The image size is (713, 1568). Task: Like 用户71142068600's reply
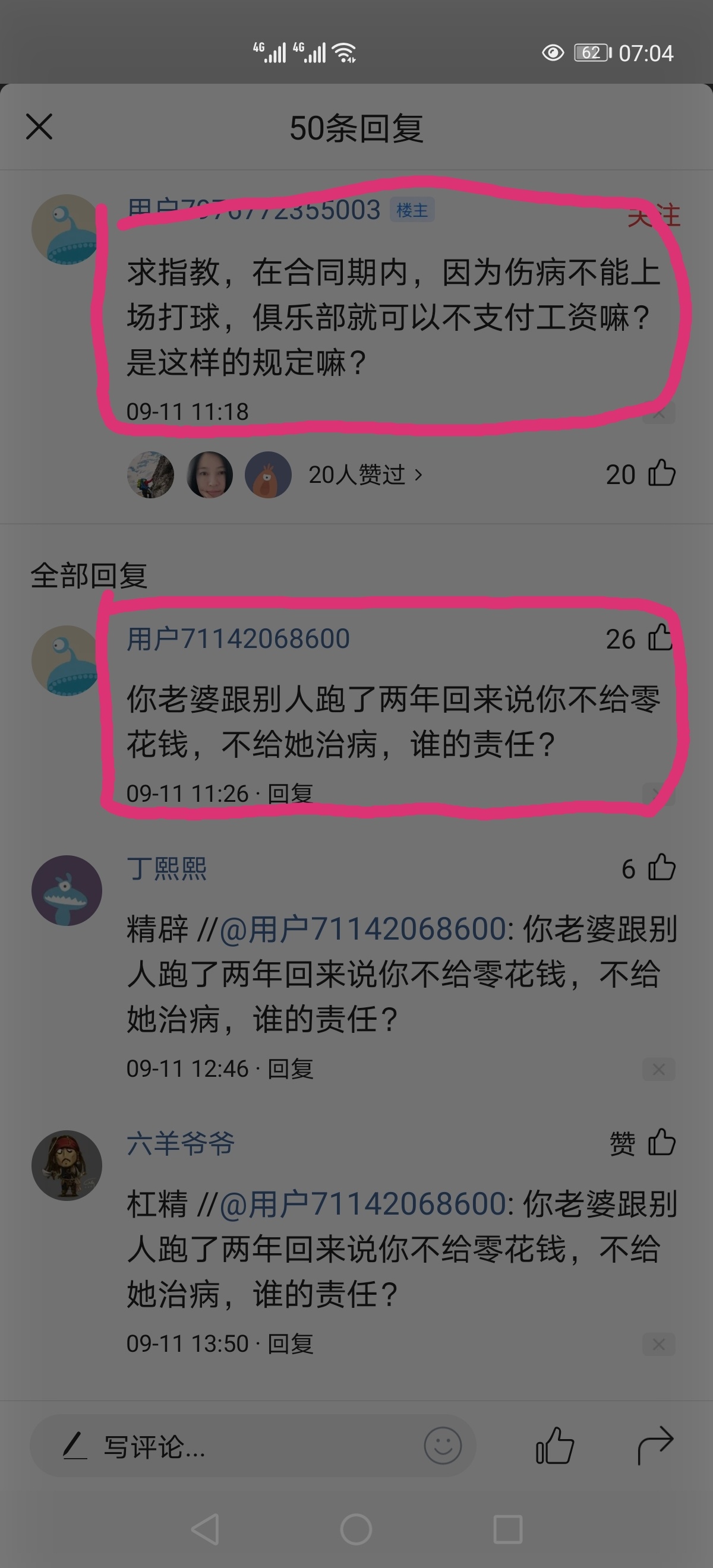point(660,638)
